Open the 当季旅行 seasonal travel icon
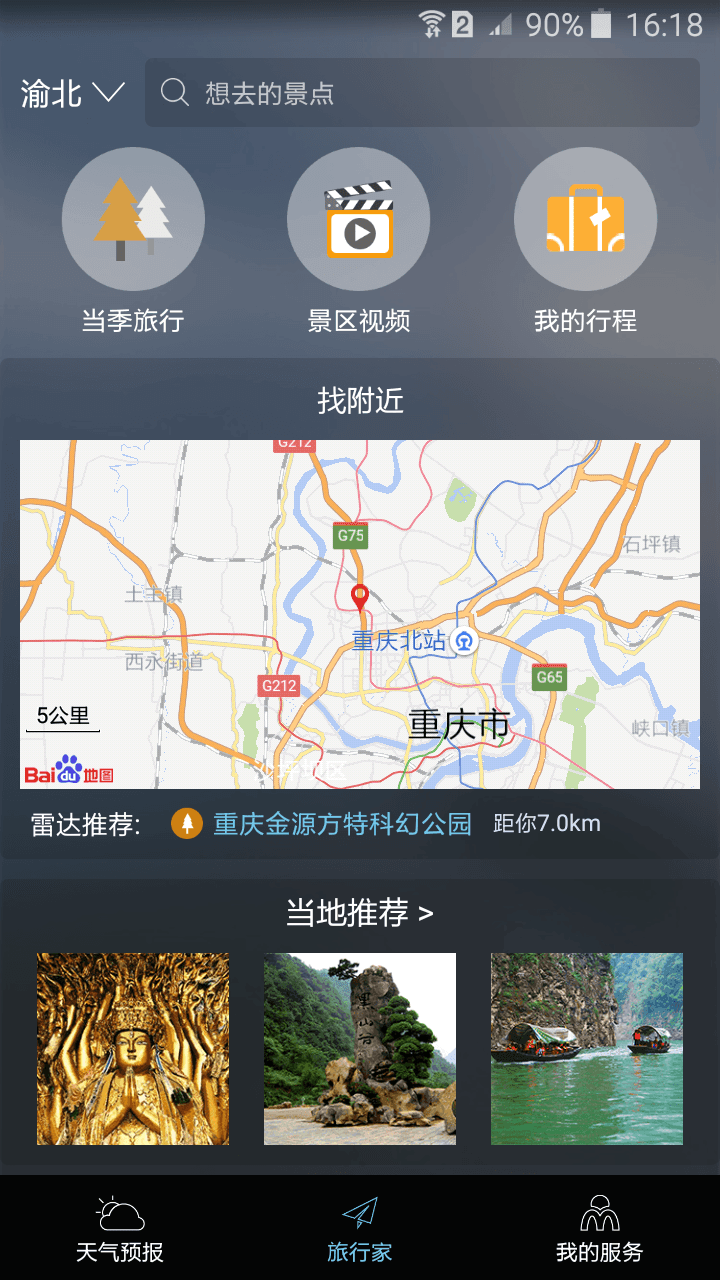Image resolution: width=720 pixels, height=1280 pixels. 133,219
